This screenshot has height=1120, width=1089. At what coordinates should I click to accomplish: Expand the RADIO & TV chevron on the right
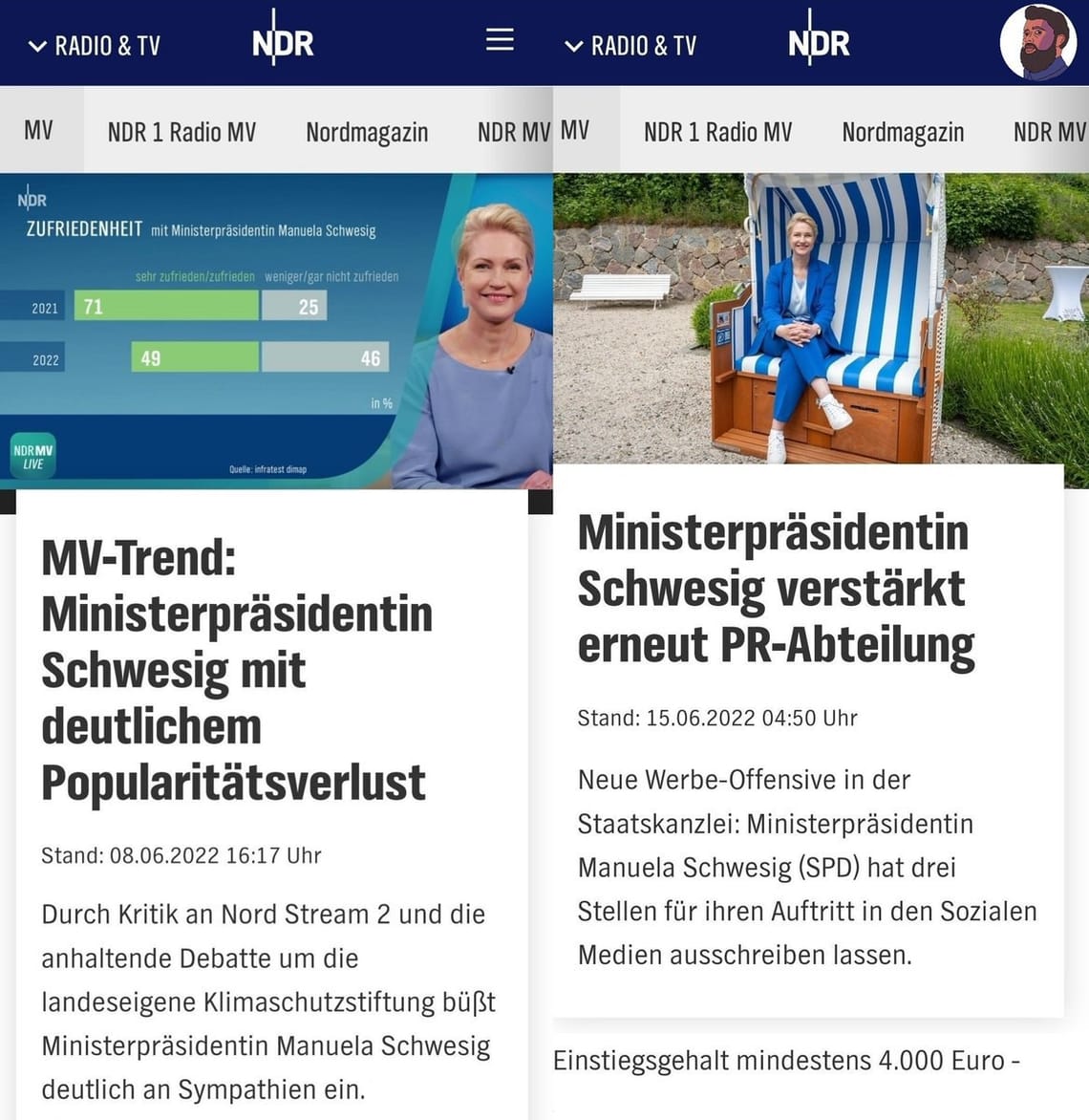573,44
